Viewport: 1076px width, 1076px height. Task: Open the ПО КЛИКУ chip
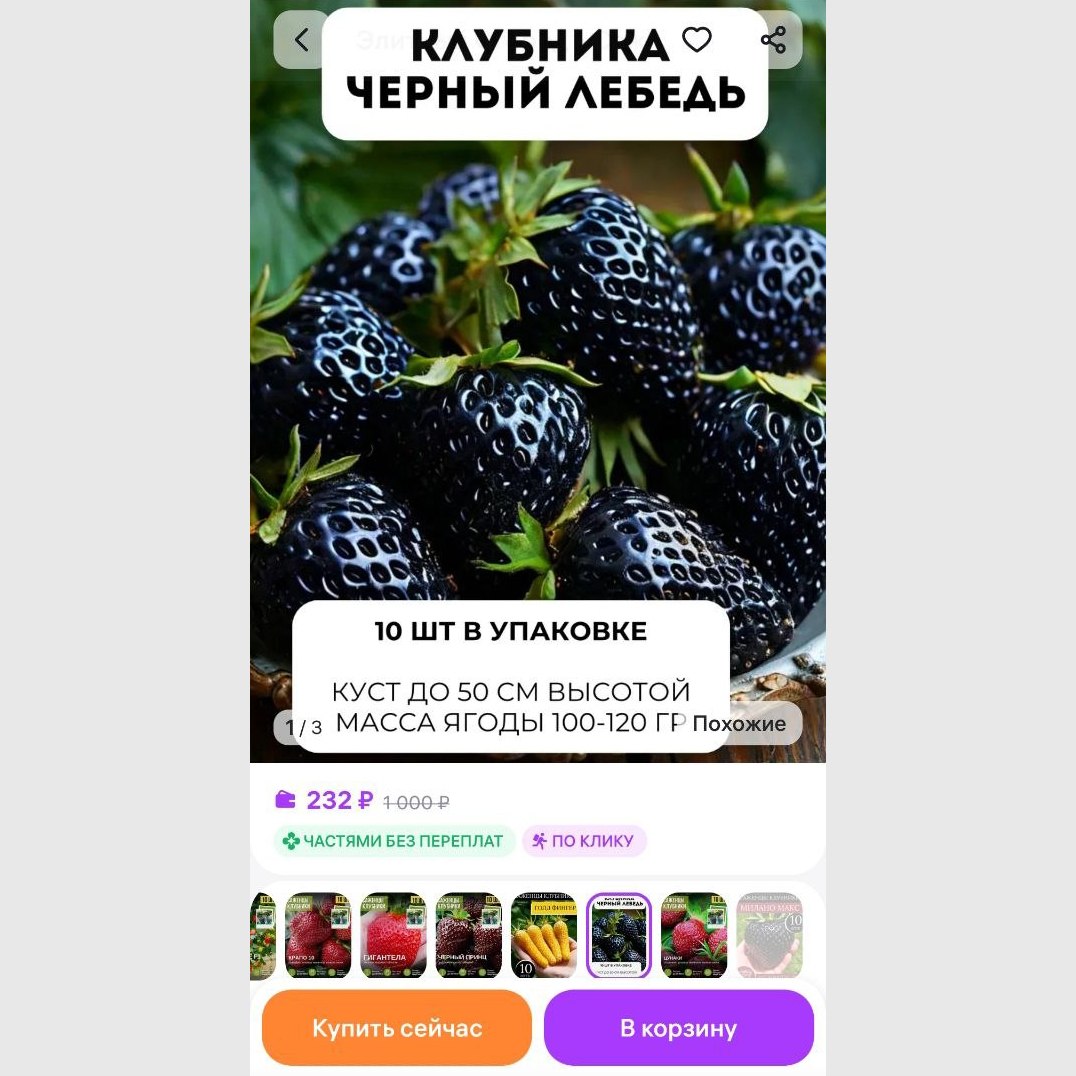584,841
